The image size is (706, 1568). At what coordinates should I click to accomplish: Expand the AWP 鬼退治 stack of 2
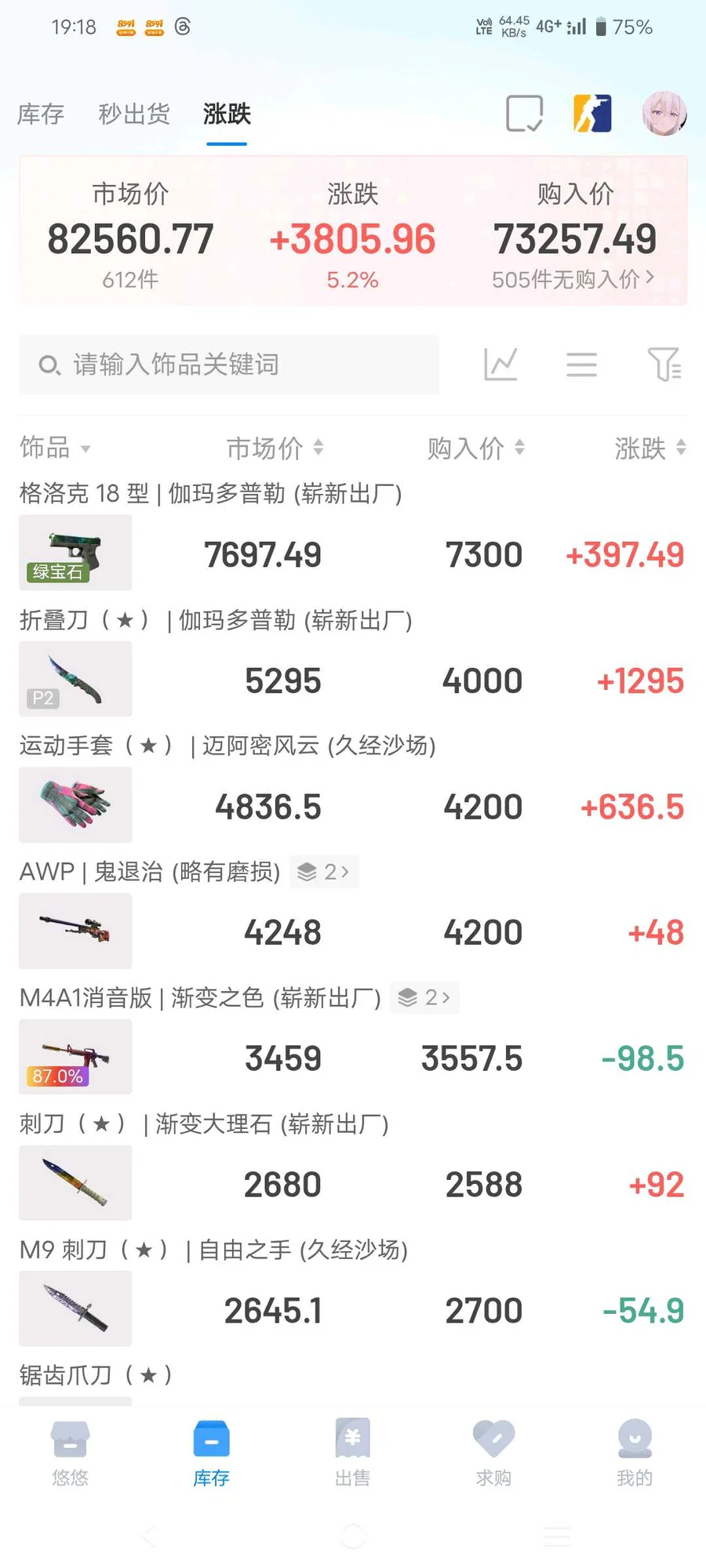[324, 872]
